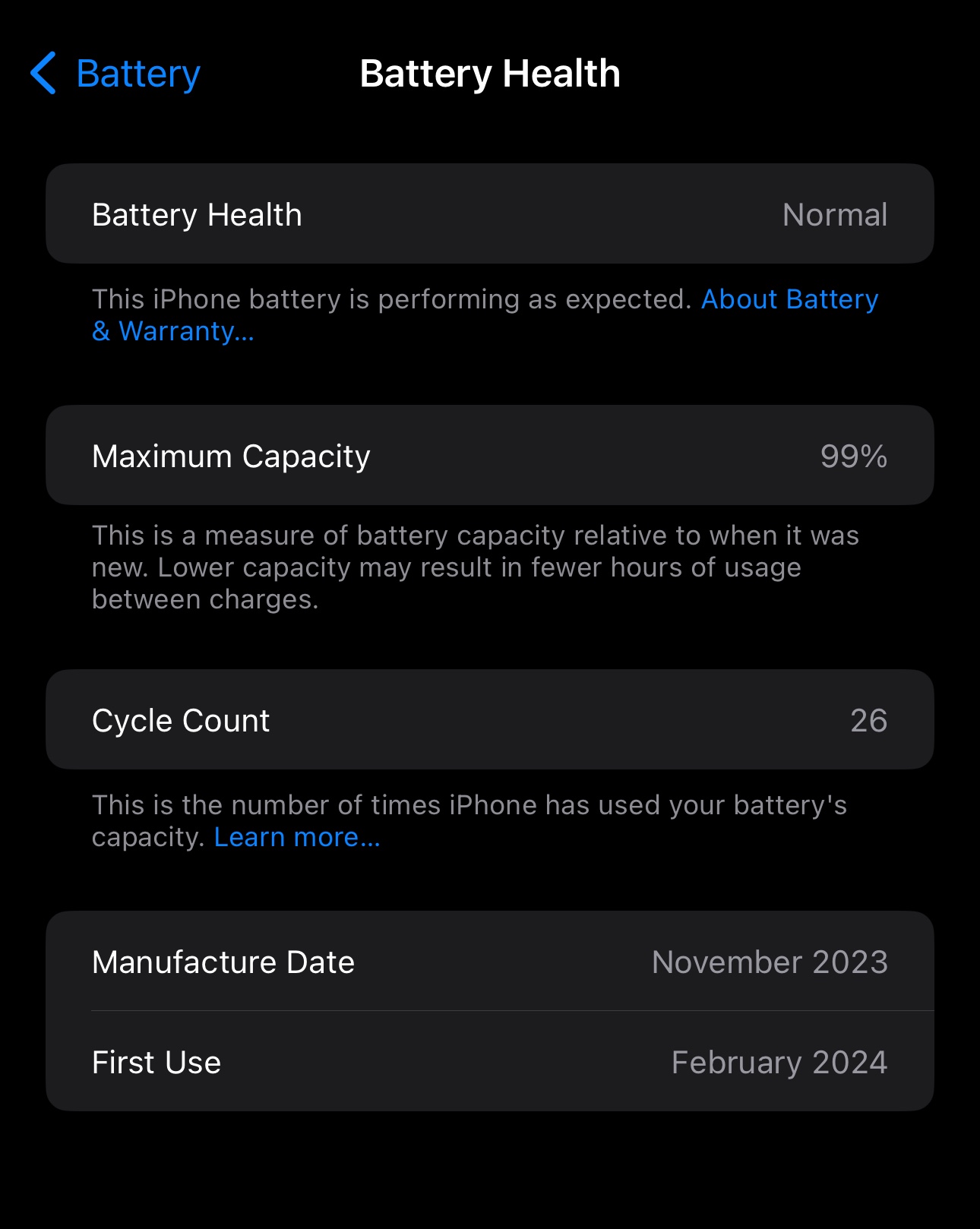Select the performing as expected description
The width and height of the screenshot is (980, 1229).
coord(395,299)
